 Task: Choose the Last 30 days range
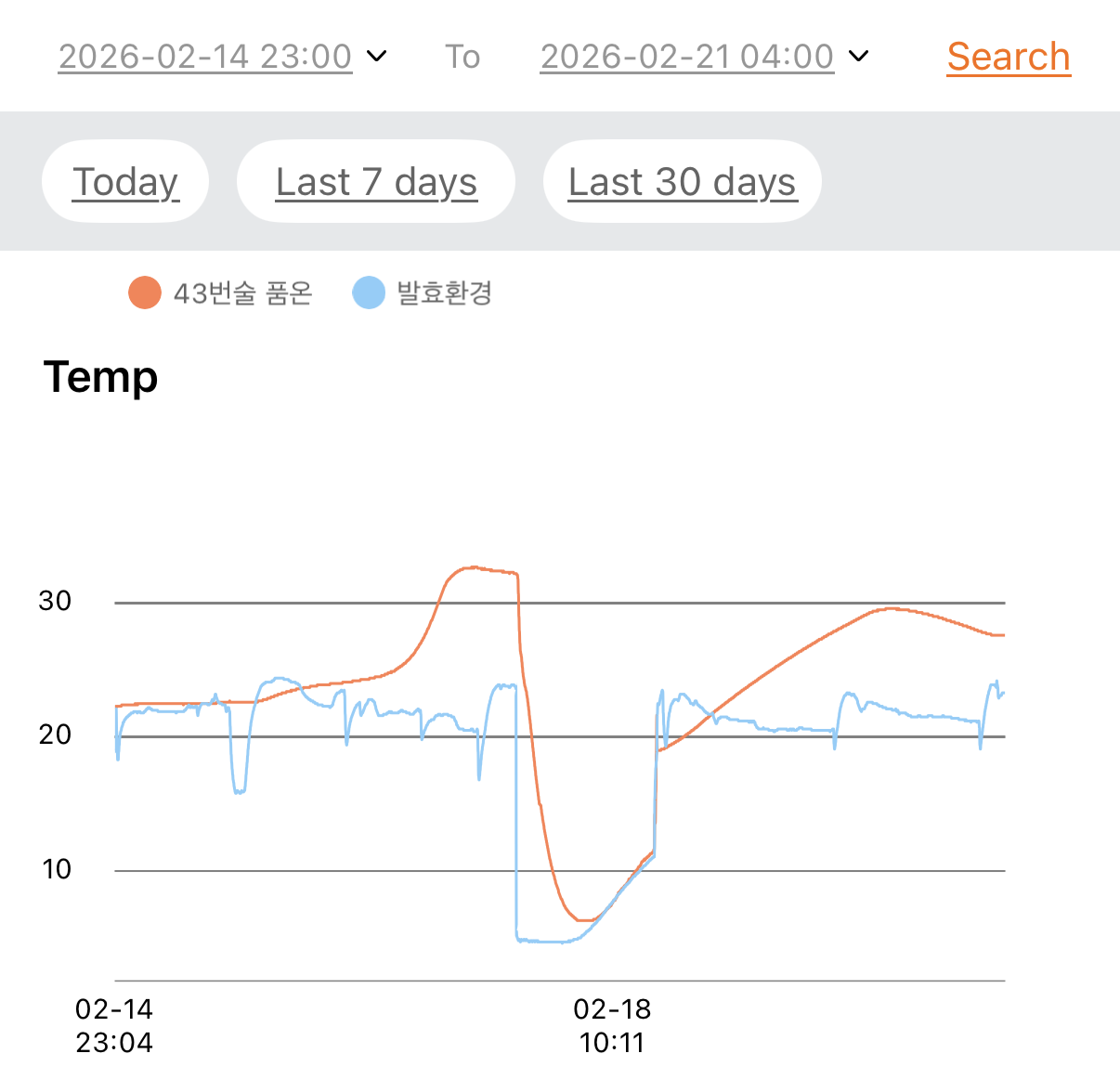point(683,181)
